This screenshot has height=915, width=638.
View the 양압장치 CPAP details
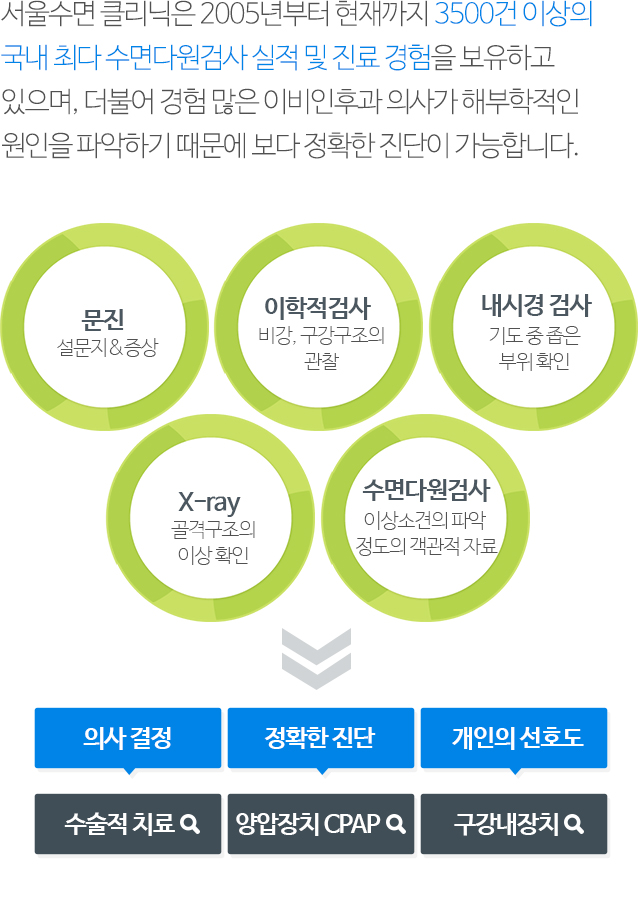click(x=321, y=824)
